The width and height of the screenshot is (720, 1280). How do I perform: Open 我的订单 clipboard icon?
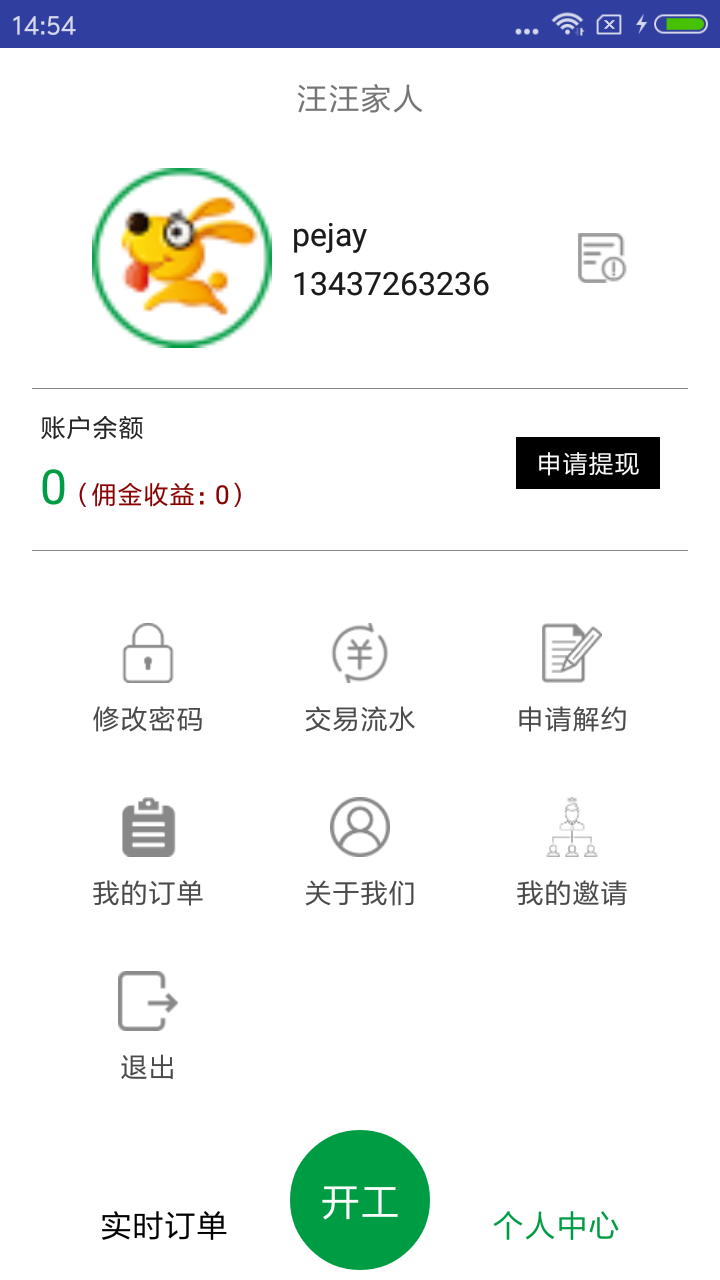tap(148, 826)
